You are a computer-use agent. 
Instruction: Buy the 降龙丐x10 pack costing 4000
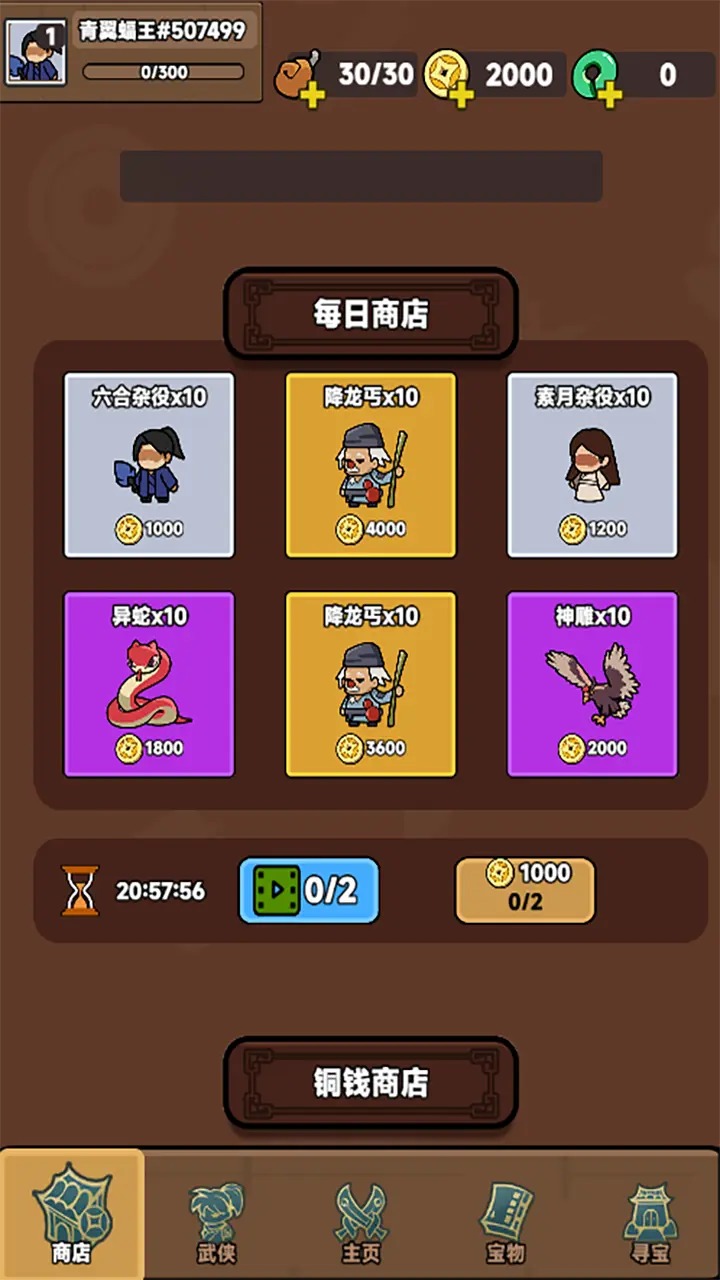click(370, 465)
